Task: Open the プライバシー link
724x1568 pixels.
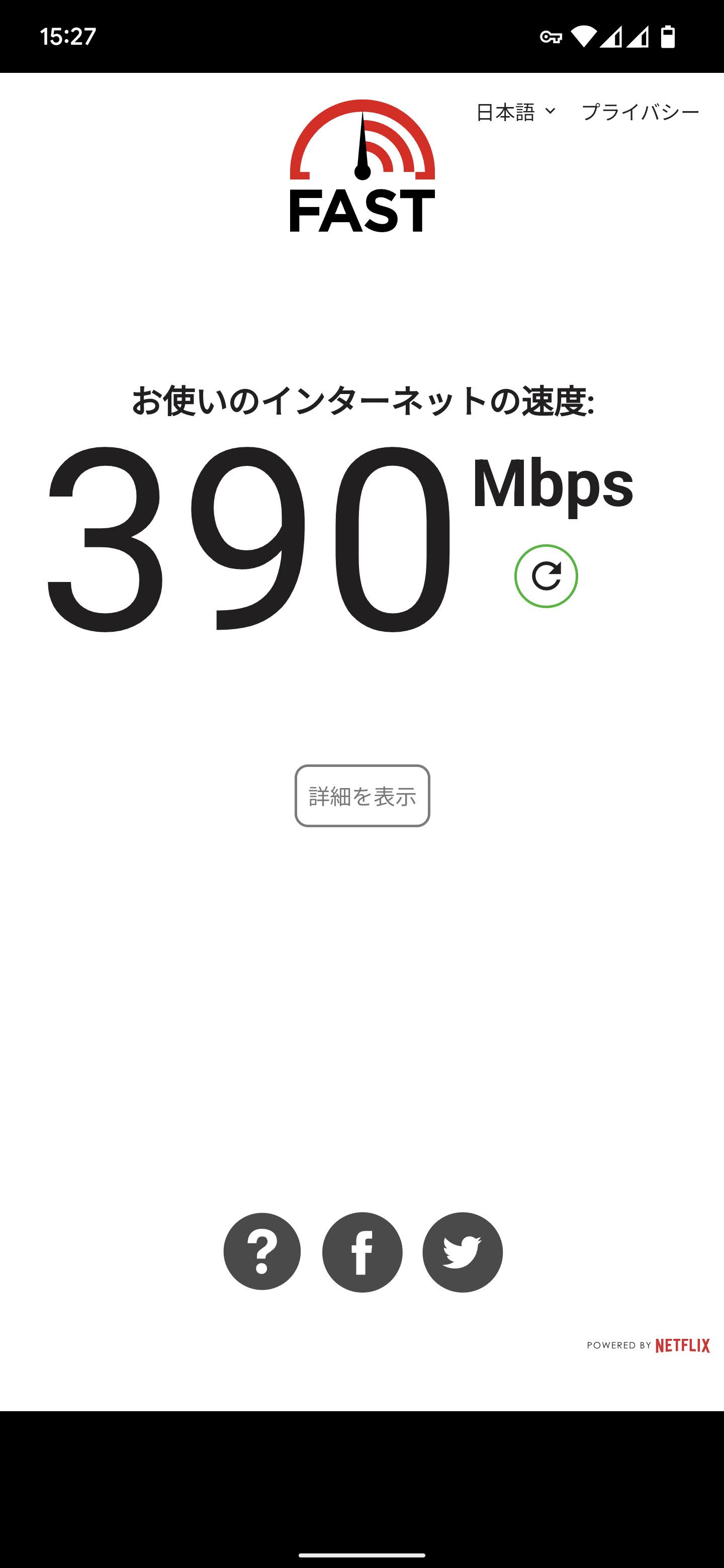Action: (x=641, y=112)
